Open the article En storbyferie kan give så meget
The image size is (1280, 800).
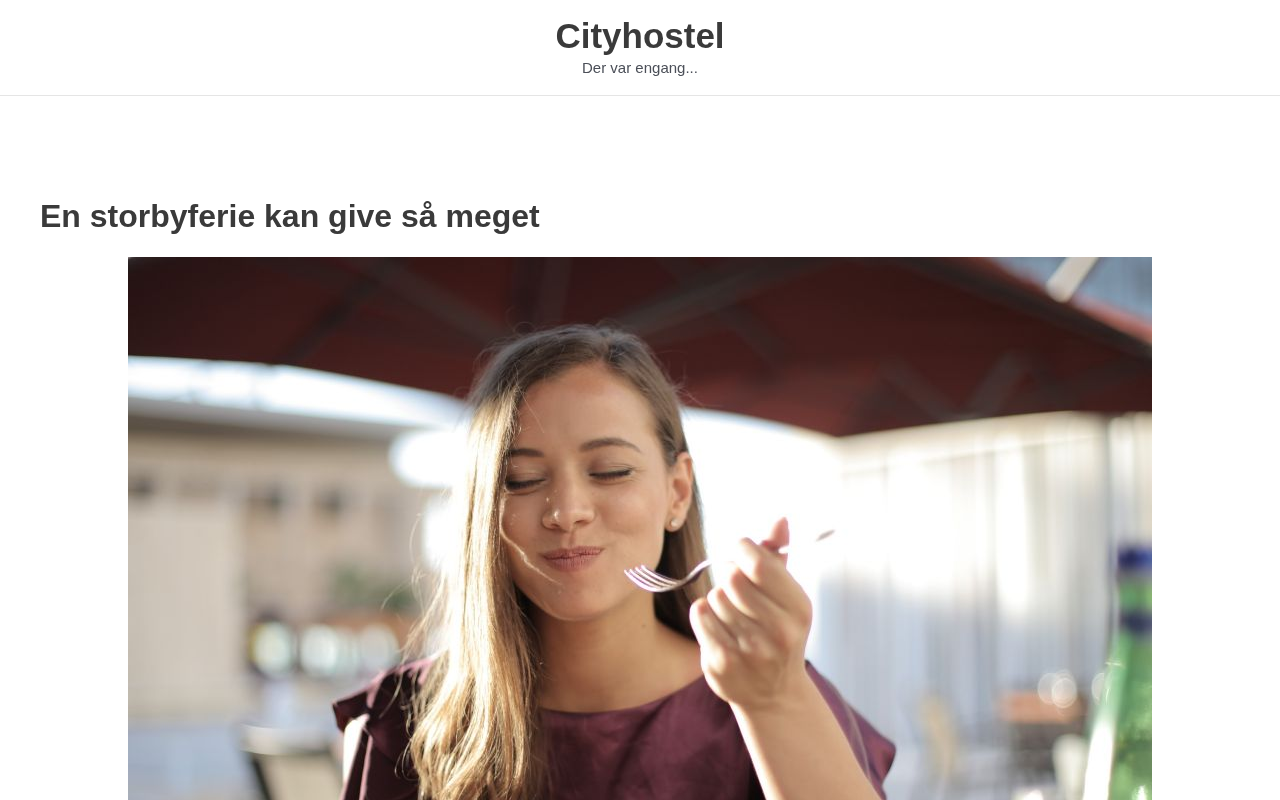coord(289,216)
